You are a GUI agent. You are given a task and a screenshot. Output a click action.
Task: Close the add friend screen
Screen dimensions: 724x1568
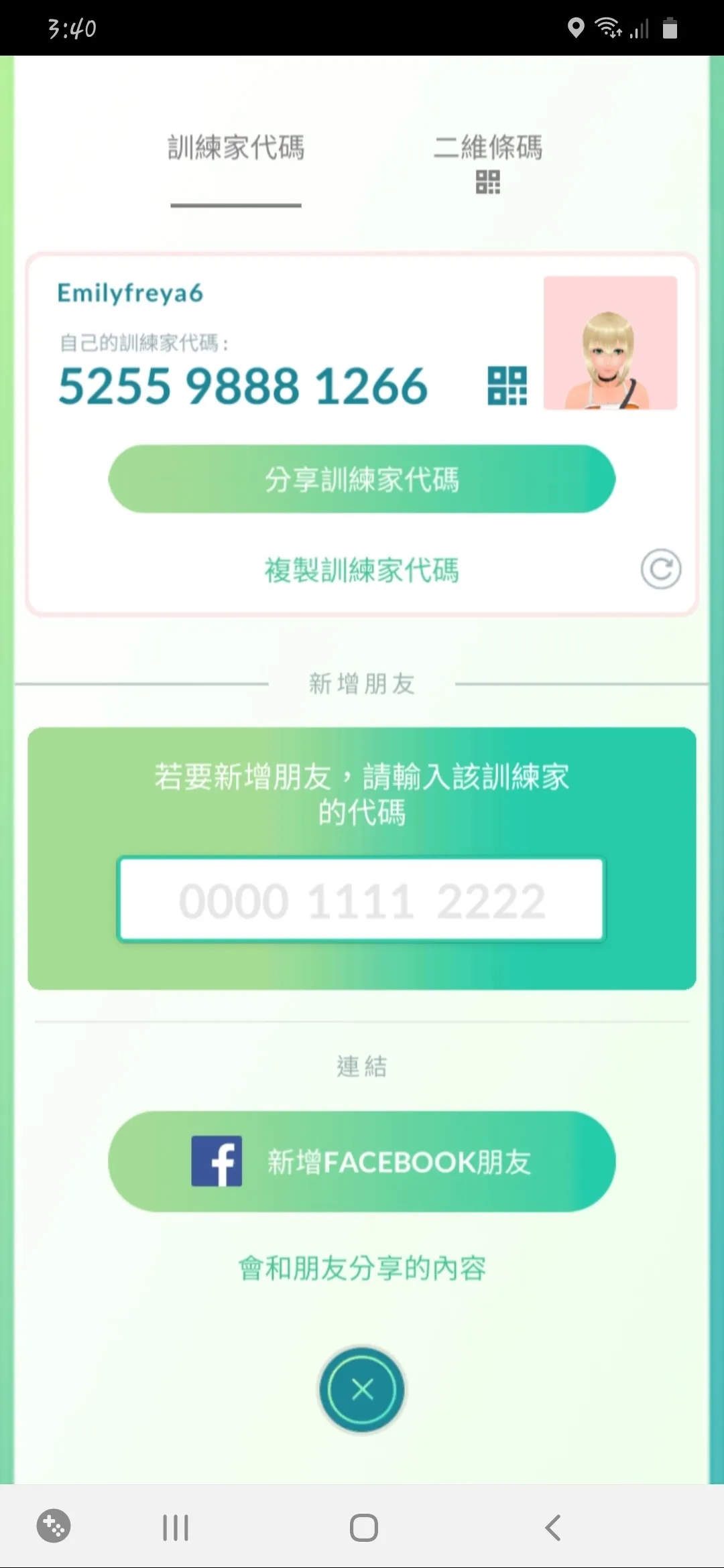(x=362, y=1389)
